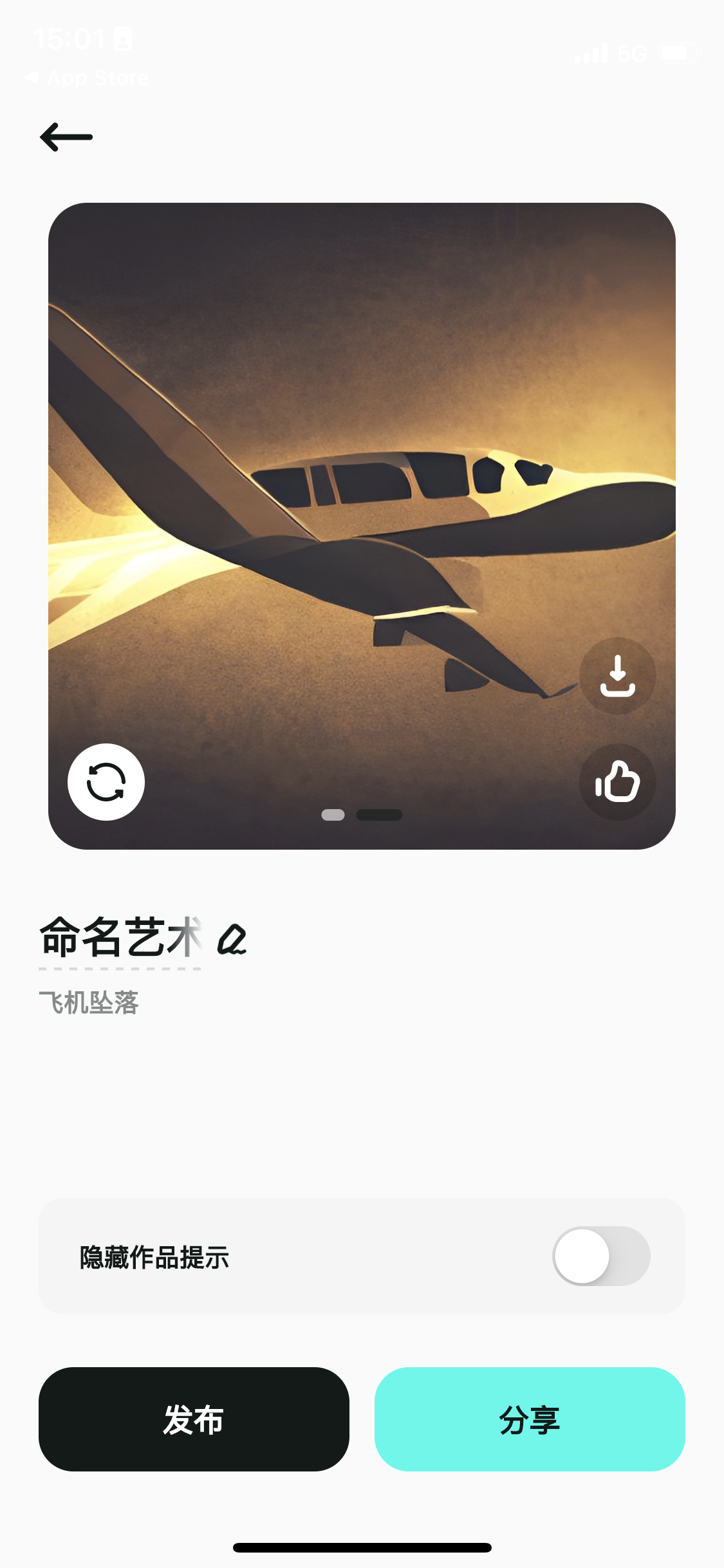Viewport: 724px width, 1568px height.
Task: Select the first image page indicator
Action: pos(333,815)
